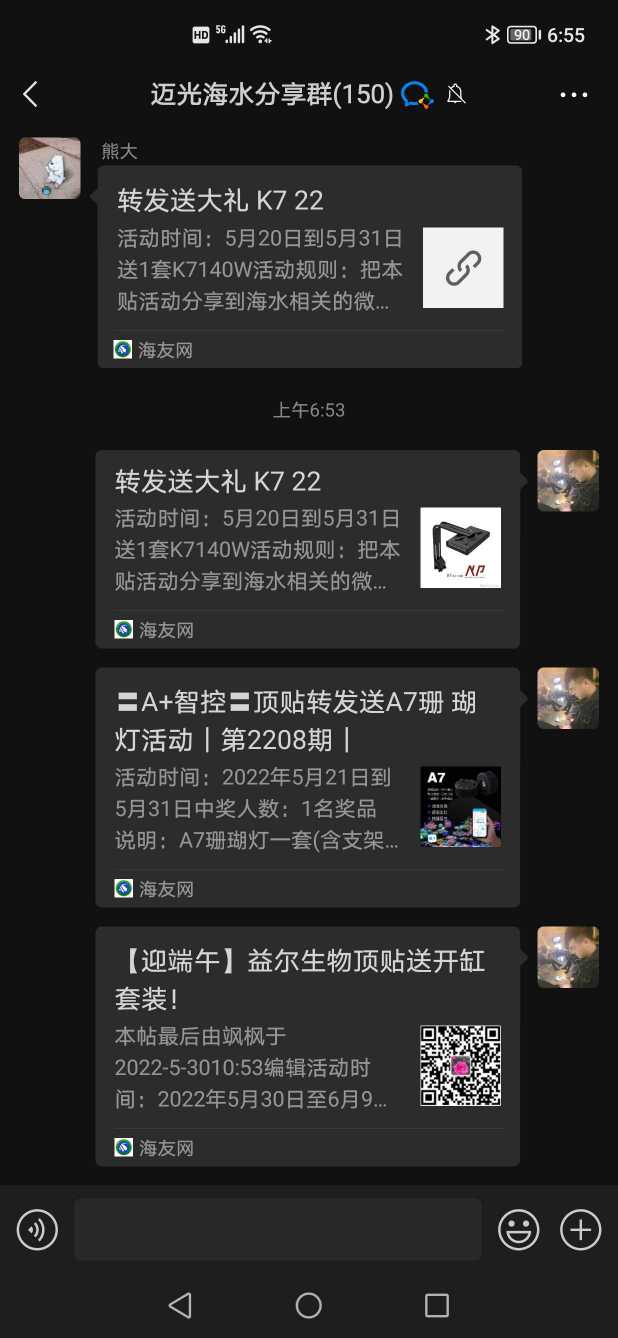
Task: Open the A+智控 A7珊瑚灯 activity card
Action: [x=307, y=787]
